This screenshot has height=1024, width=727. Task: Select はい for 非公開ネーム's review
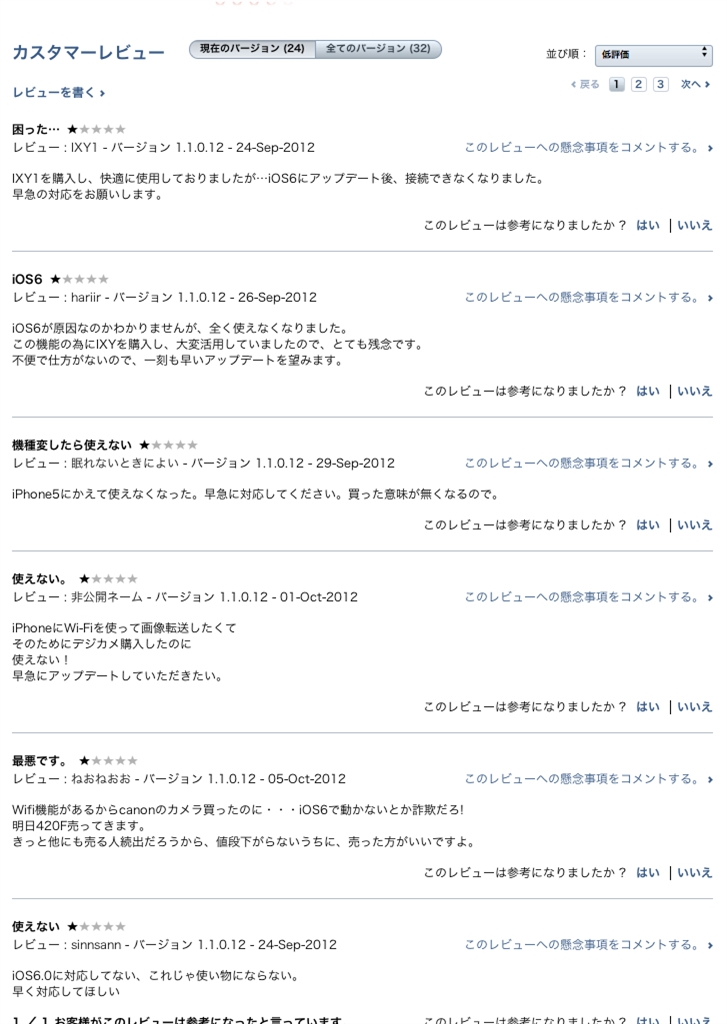pos(648,708)
